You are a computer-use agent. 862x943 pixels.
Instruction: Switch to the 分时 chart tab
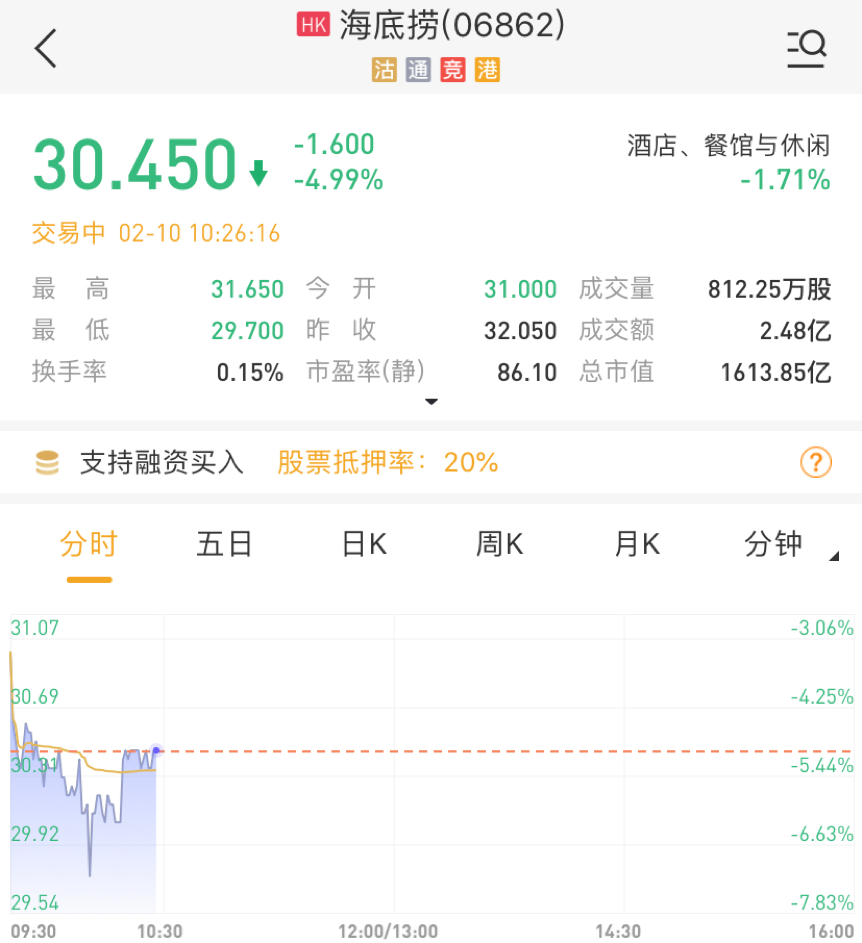pos(89,544)
